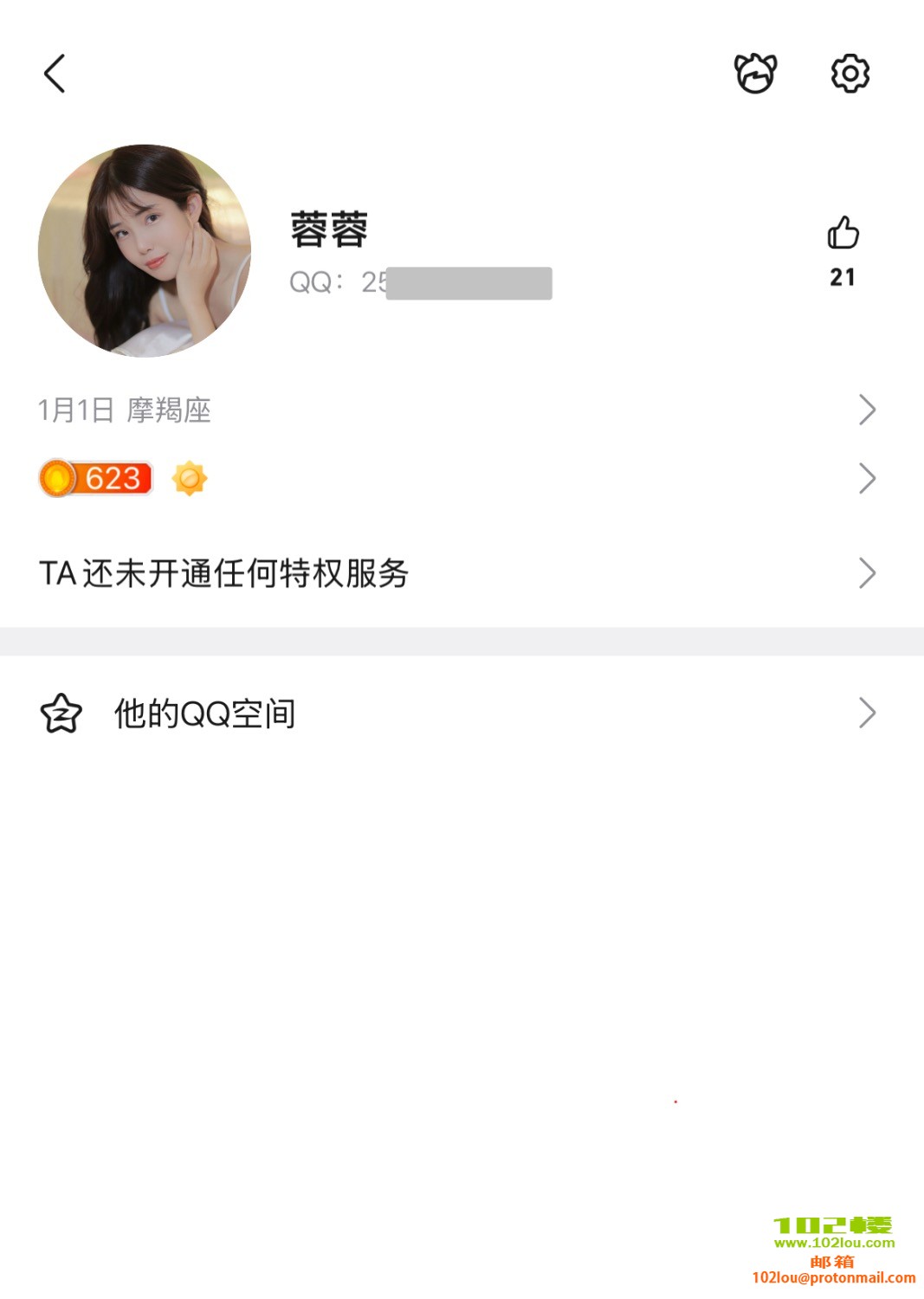View the profile avatar photo
Image resolution: width=924 pixels, height=1299 pixels.
(x=145, y=251)
